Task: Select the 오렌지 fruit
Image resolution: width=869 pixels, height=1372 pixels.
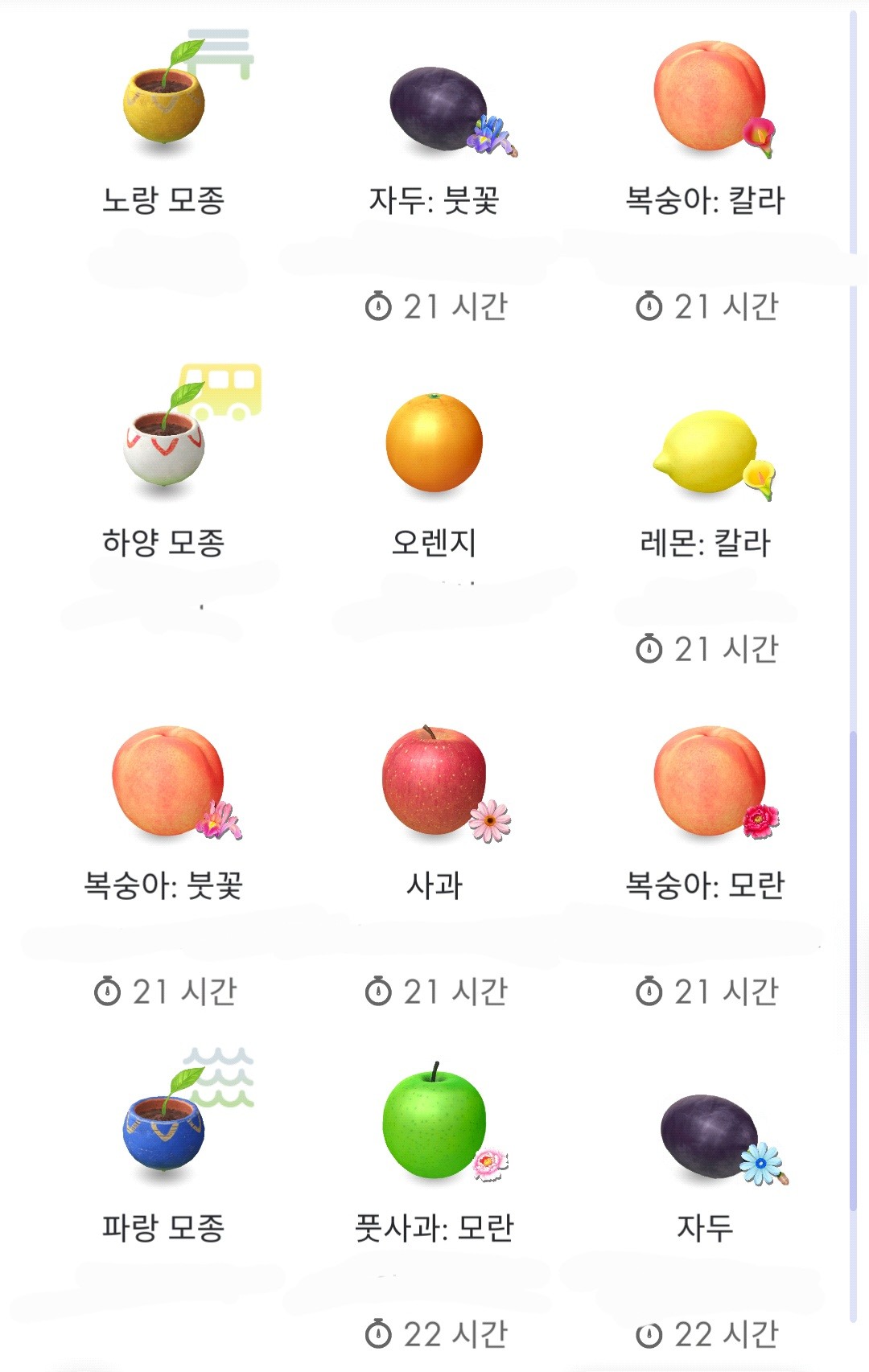Action: (434, 442)
